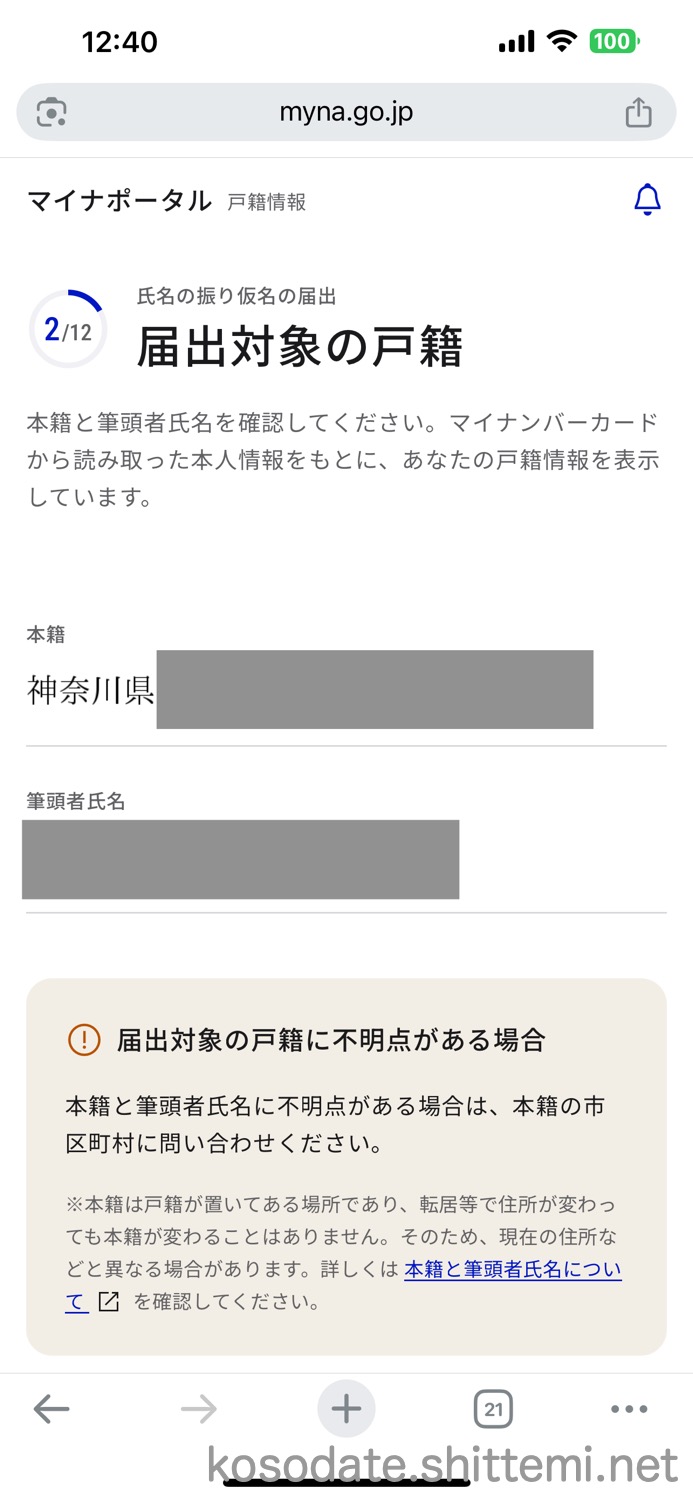
Task: Open the browser overflow menu
Action: pos(629,1410)
